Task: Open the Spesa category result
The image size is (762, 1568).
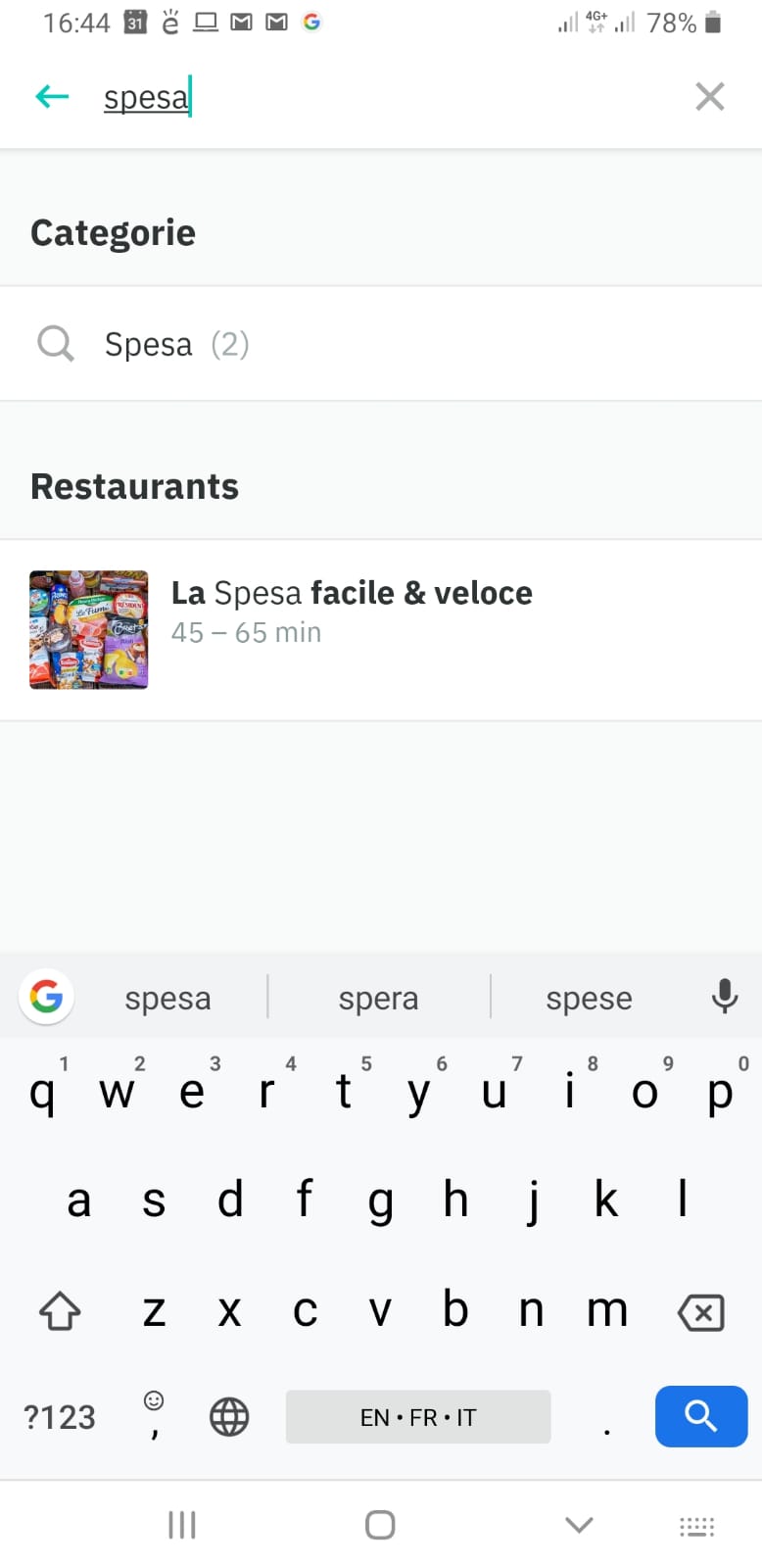Action: [176, 344]
